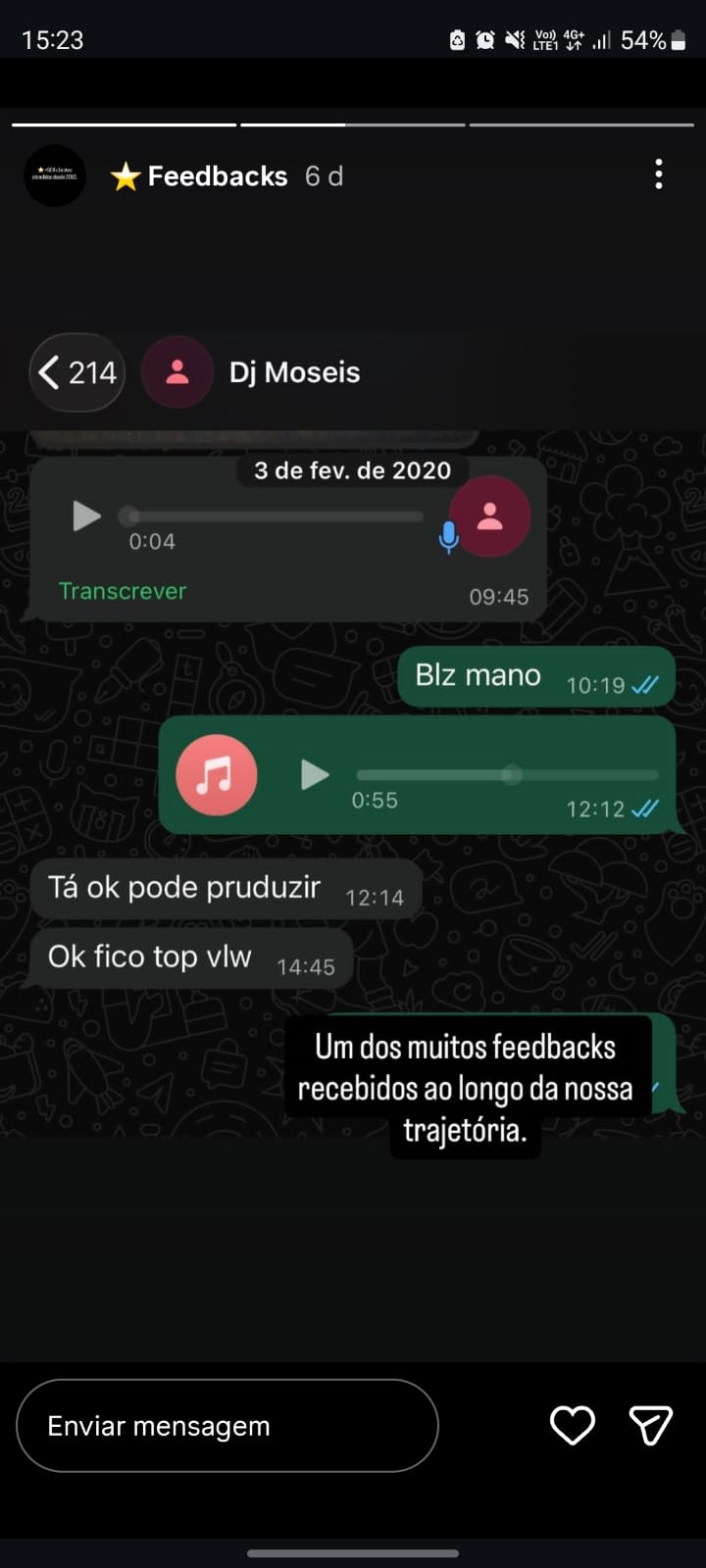
Task: Share the story via paper plane icon
Action: [650, 1426]
